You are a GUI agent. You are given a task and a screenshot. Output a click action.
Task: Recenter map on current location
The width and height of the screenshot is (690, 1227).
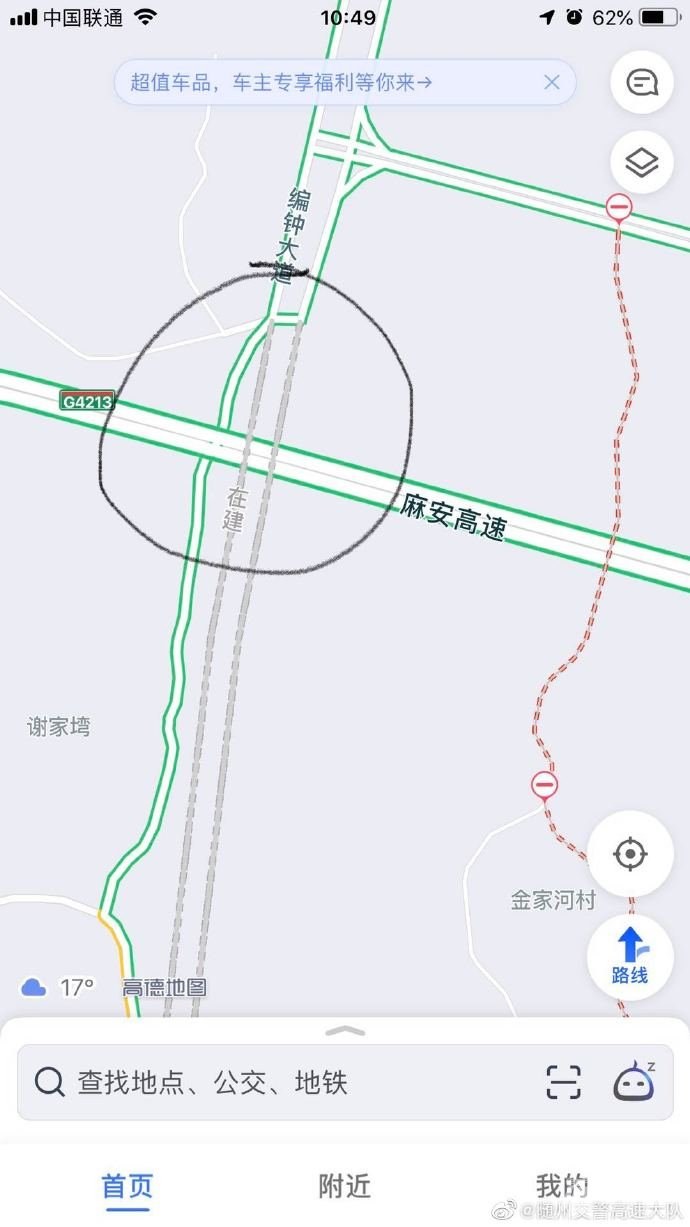pyautogui.click(x=630, y=854)
